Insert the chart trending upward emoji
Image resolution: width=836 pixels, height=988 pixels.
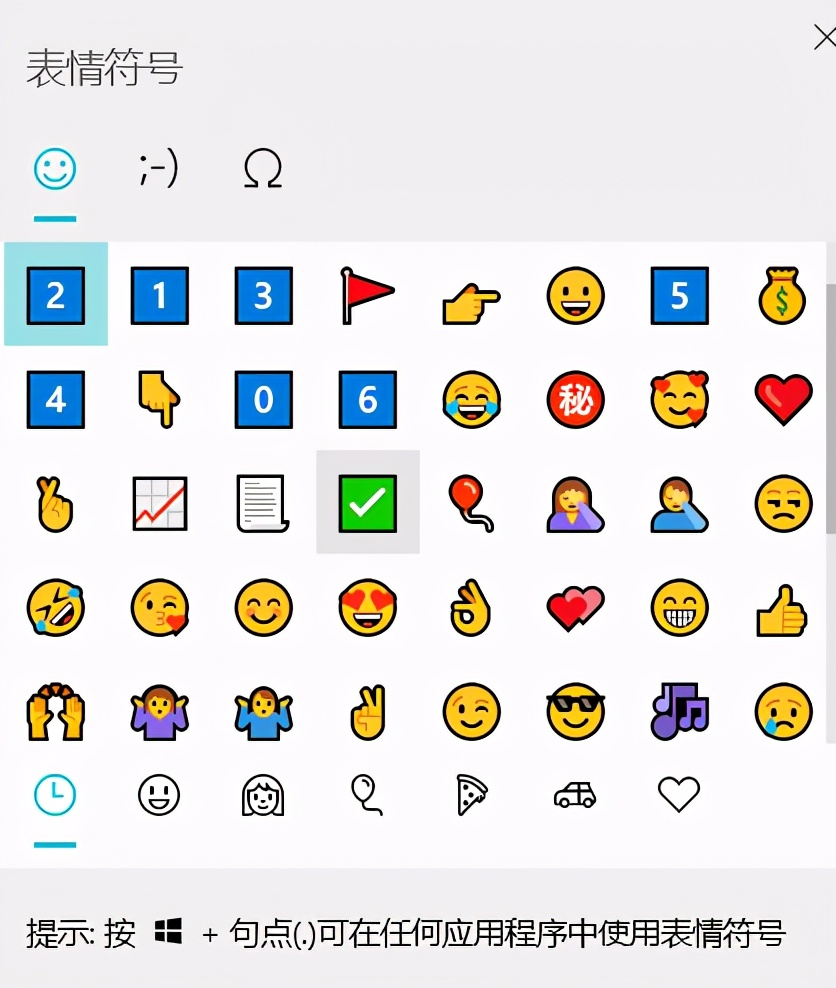[159, 503]
